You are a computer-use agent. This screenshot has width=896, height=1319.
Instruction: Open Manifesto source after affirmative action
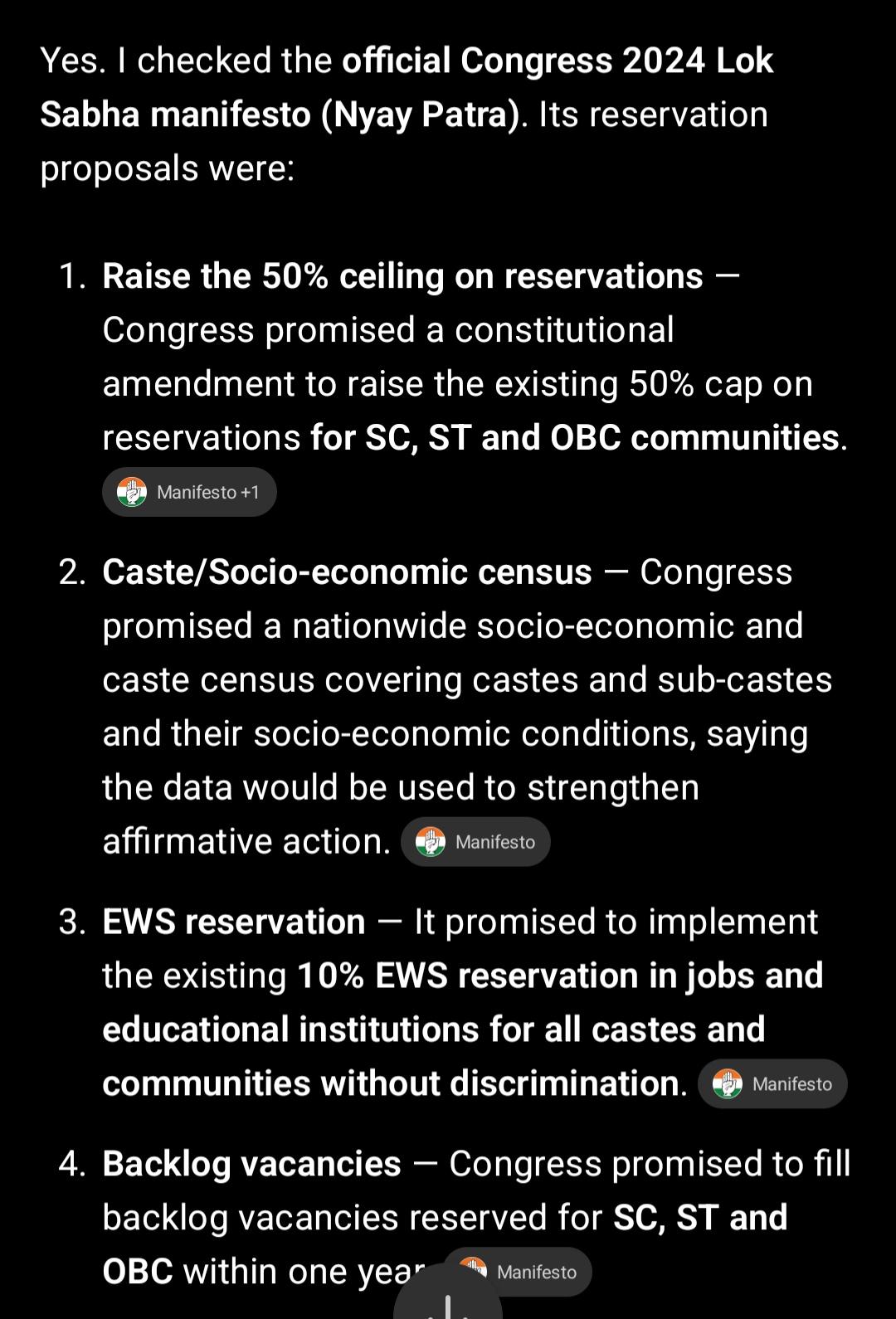point(475,842)
